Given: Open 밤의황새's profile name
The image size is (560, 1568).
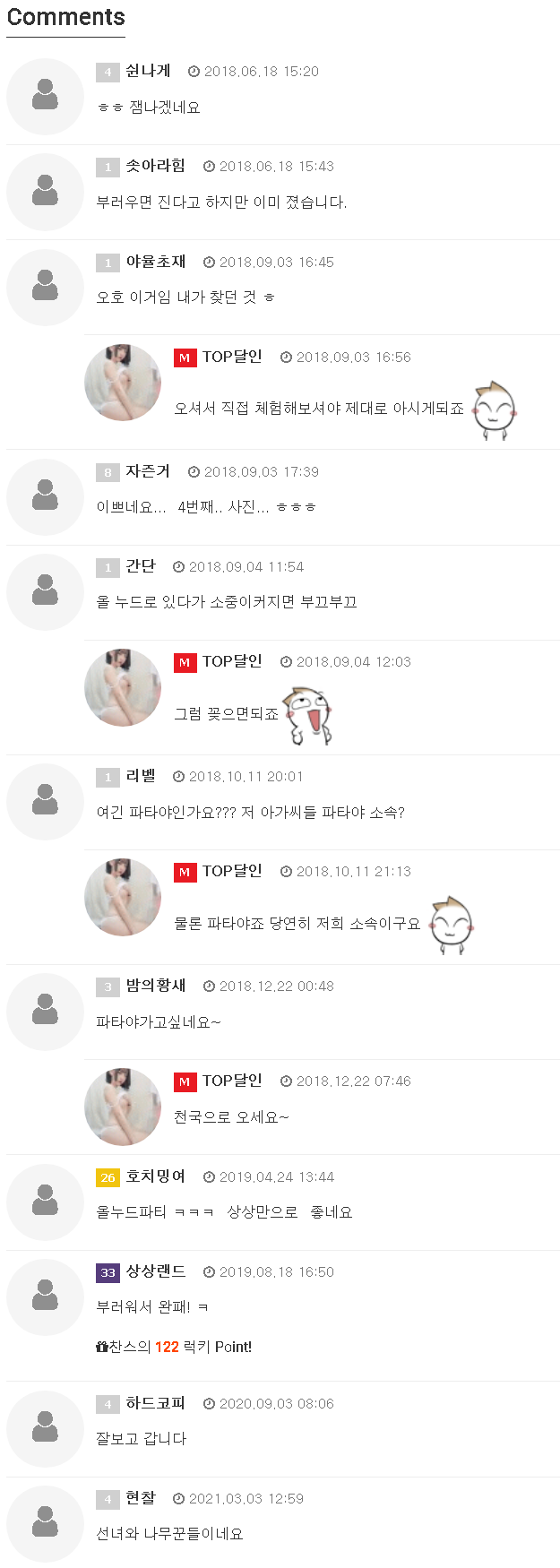Looking at the screenshot, I should coord(155,986).
